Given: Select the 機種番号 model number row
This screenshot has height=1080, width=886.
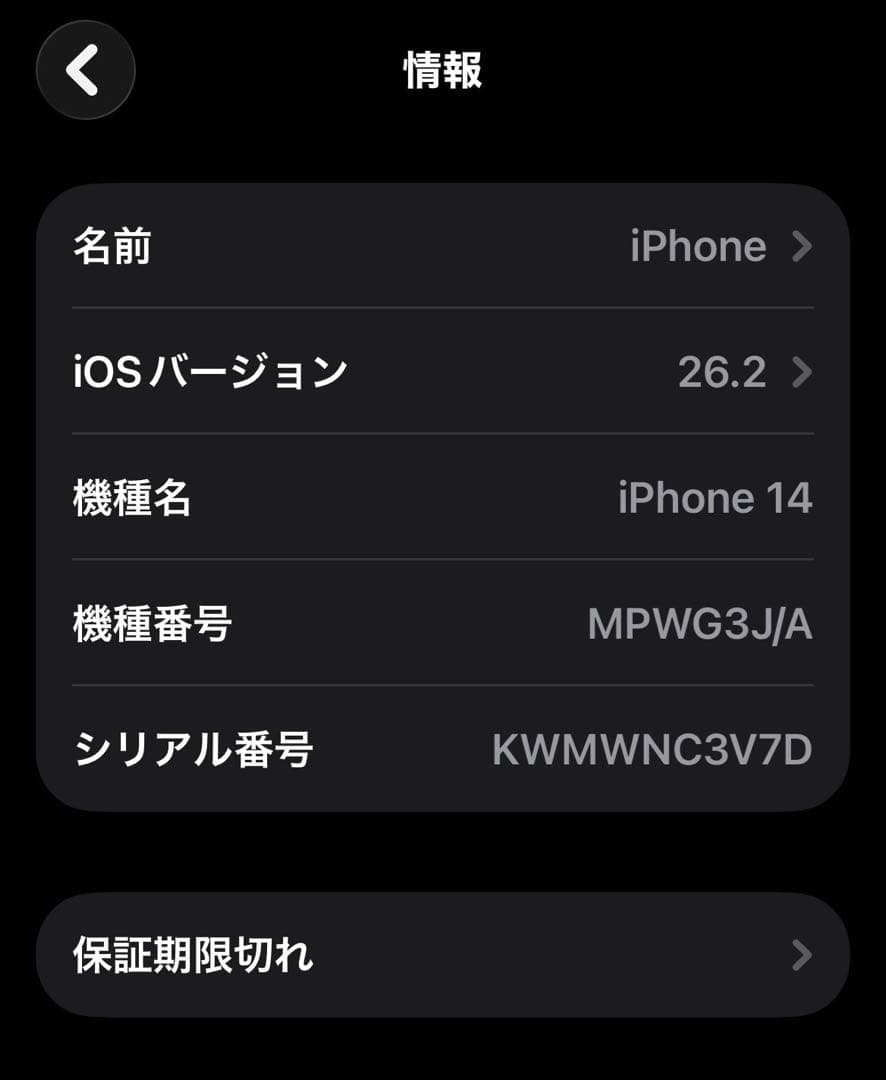Looking at the screenshot, I should tap(443, 624).
